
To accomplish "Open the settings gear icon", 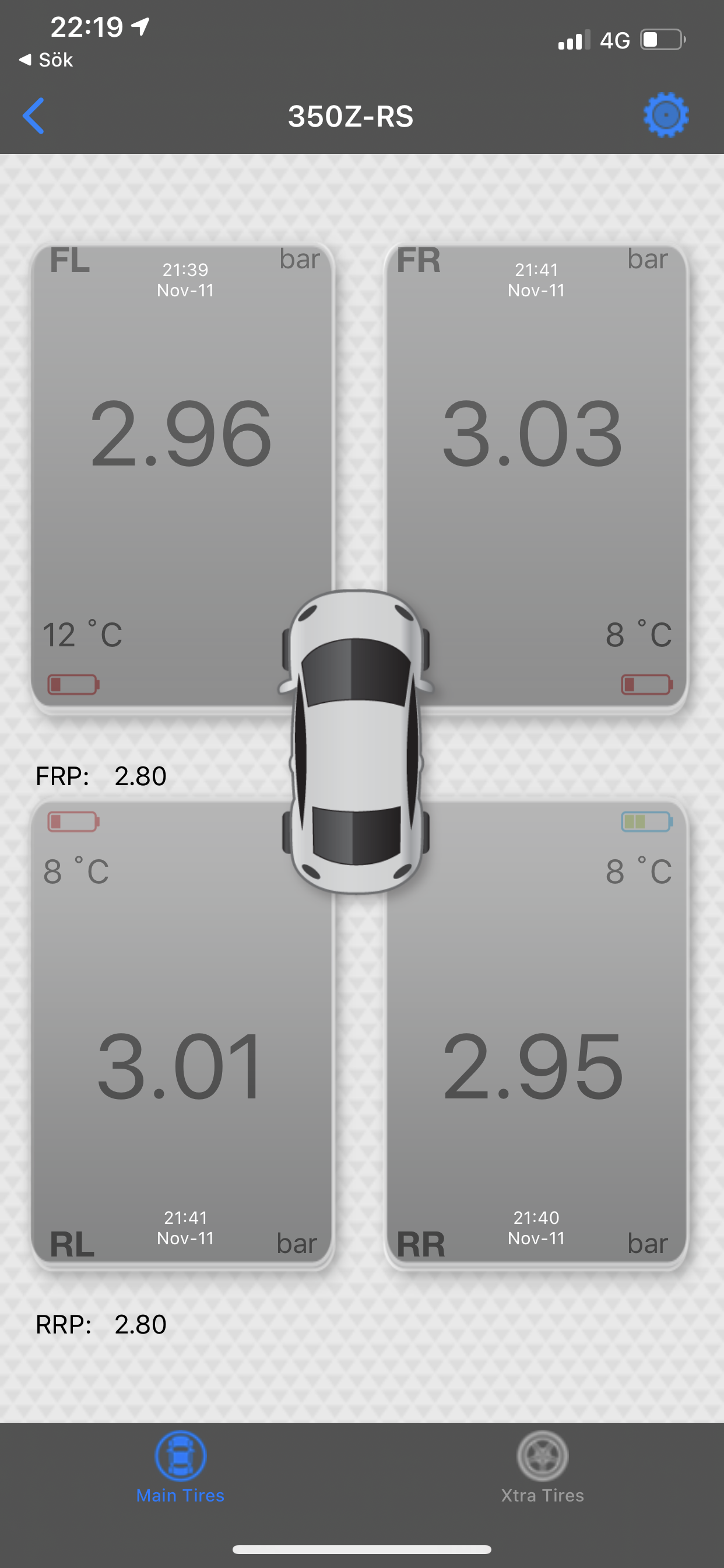I will click(x=666, y=115).
